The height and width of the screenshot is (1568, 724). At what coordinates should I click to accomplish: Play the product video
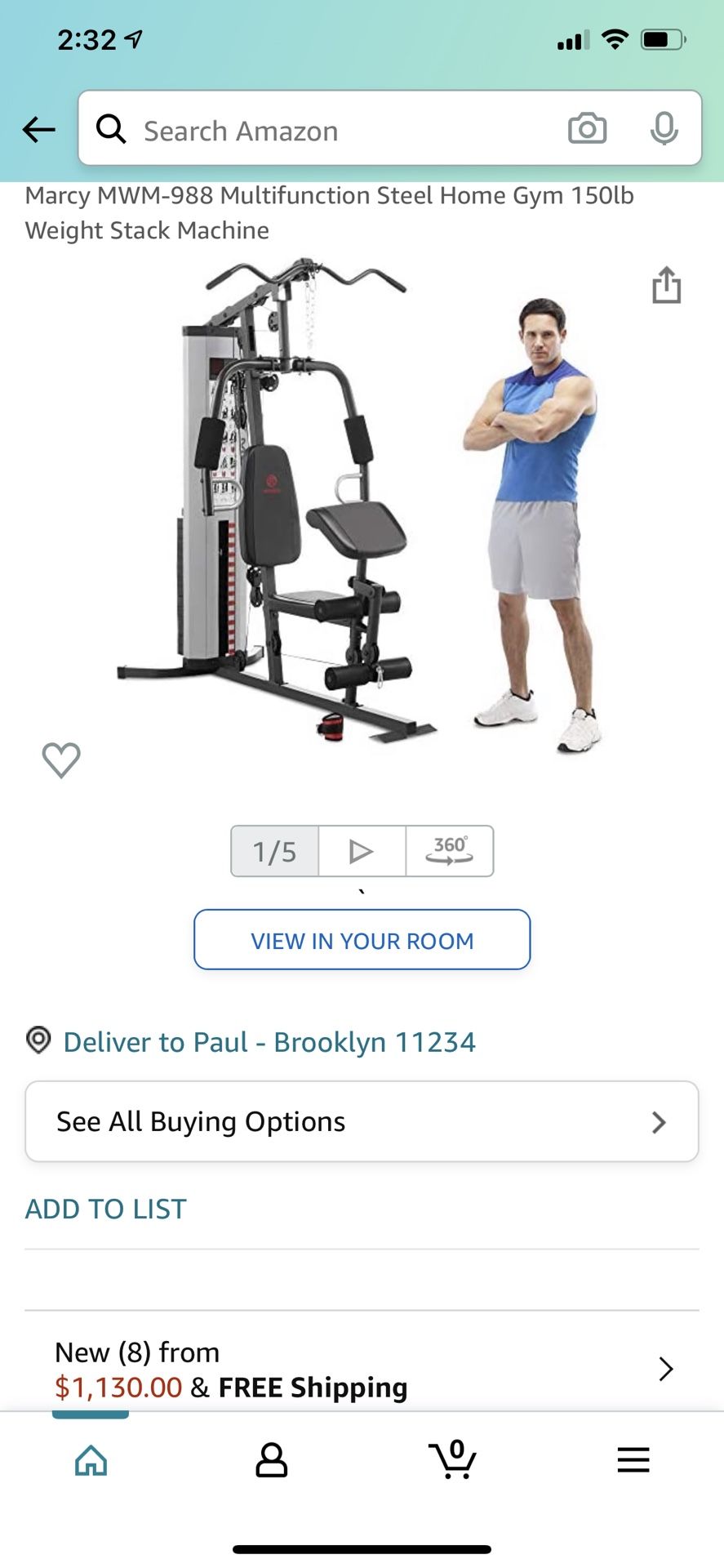360,850
